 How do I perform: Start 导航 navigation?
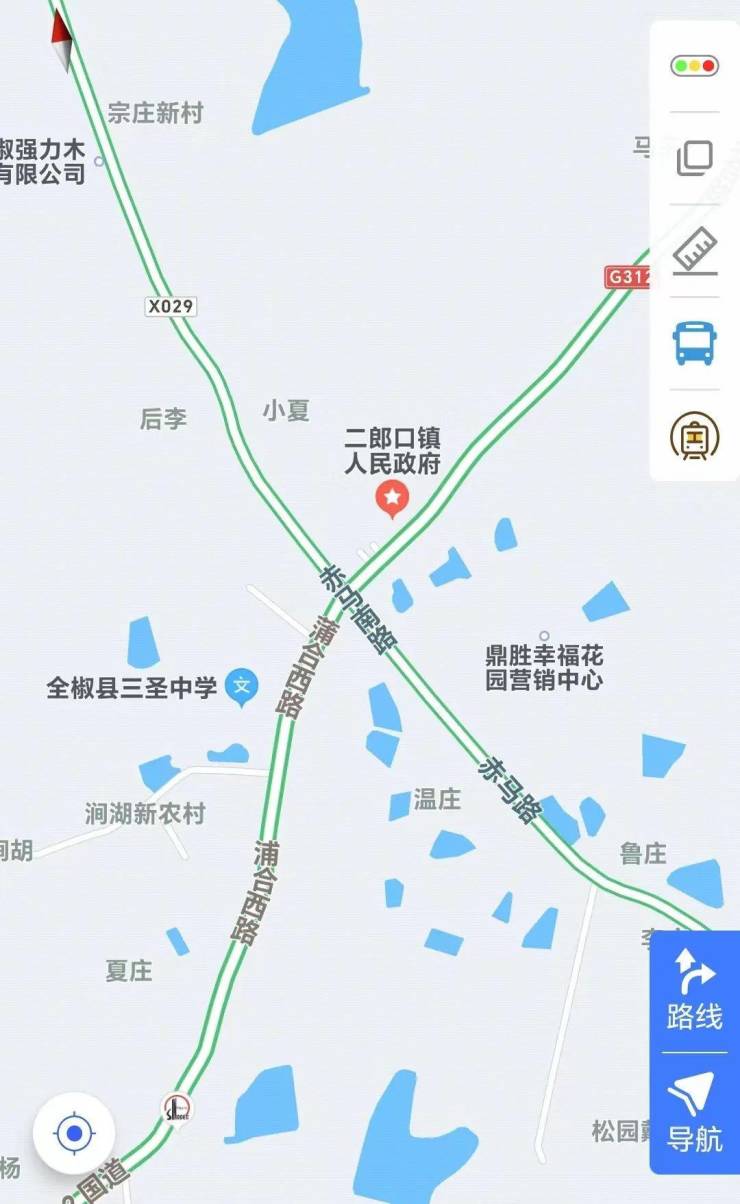point(695,1112)
